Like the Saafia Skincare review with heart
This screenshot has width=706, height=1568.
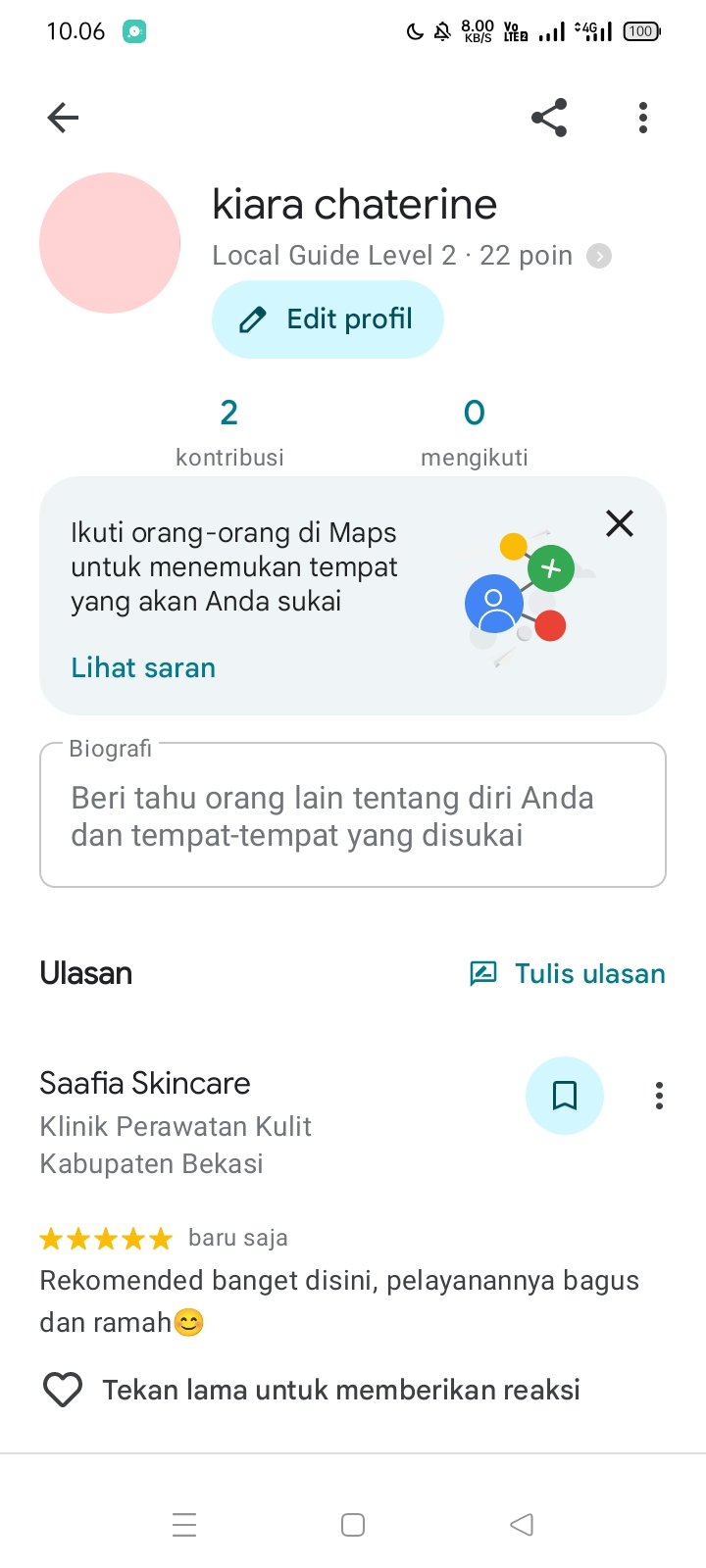63,1390
